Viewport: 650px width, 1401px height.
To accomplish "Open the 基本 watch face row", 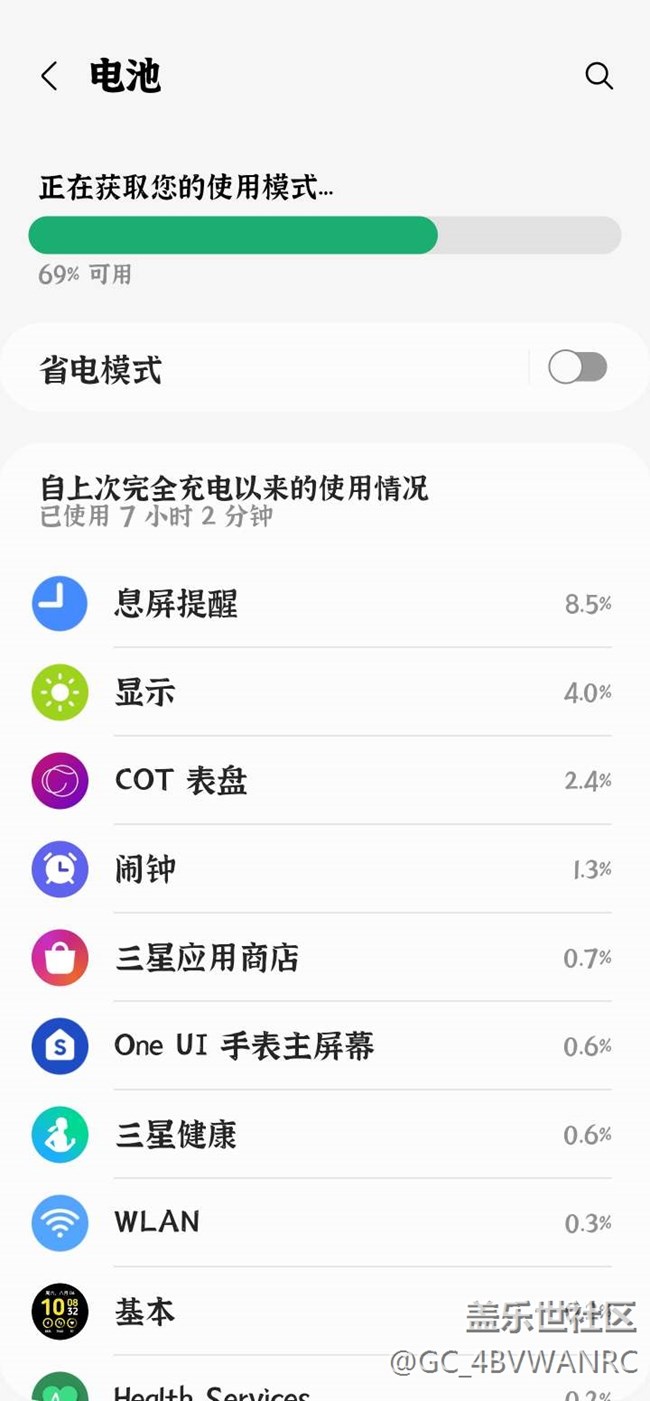I will pos(250,1311).
